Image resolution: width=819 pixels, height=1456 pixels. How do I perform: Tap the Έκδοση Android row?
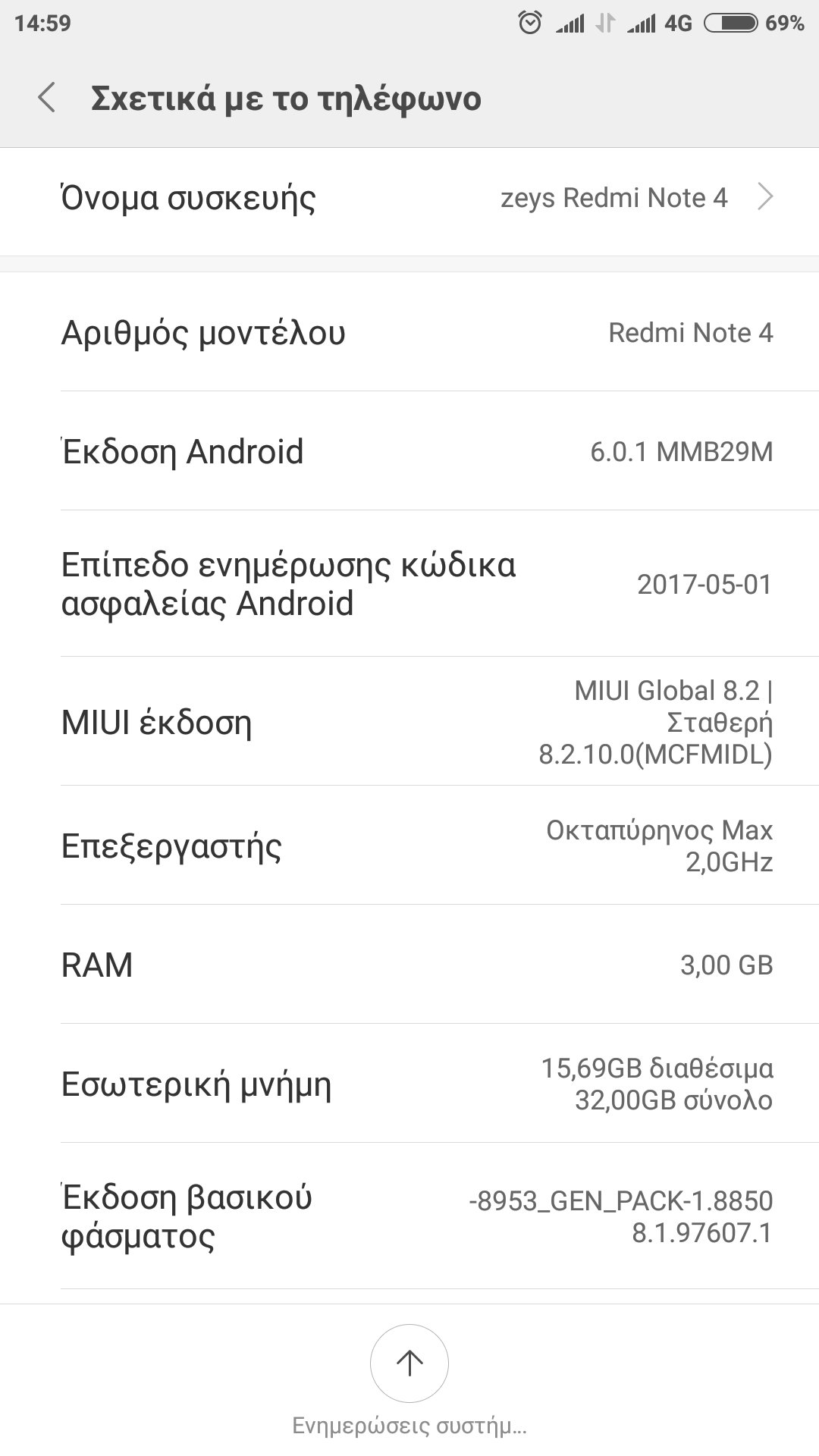409,452
